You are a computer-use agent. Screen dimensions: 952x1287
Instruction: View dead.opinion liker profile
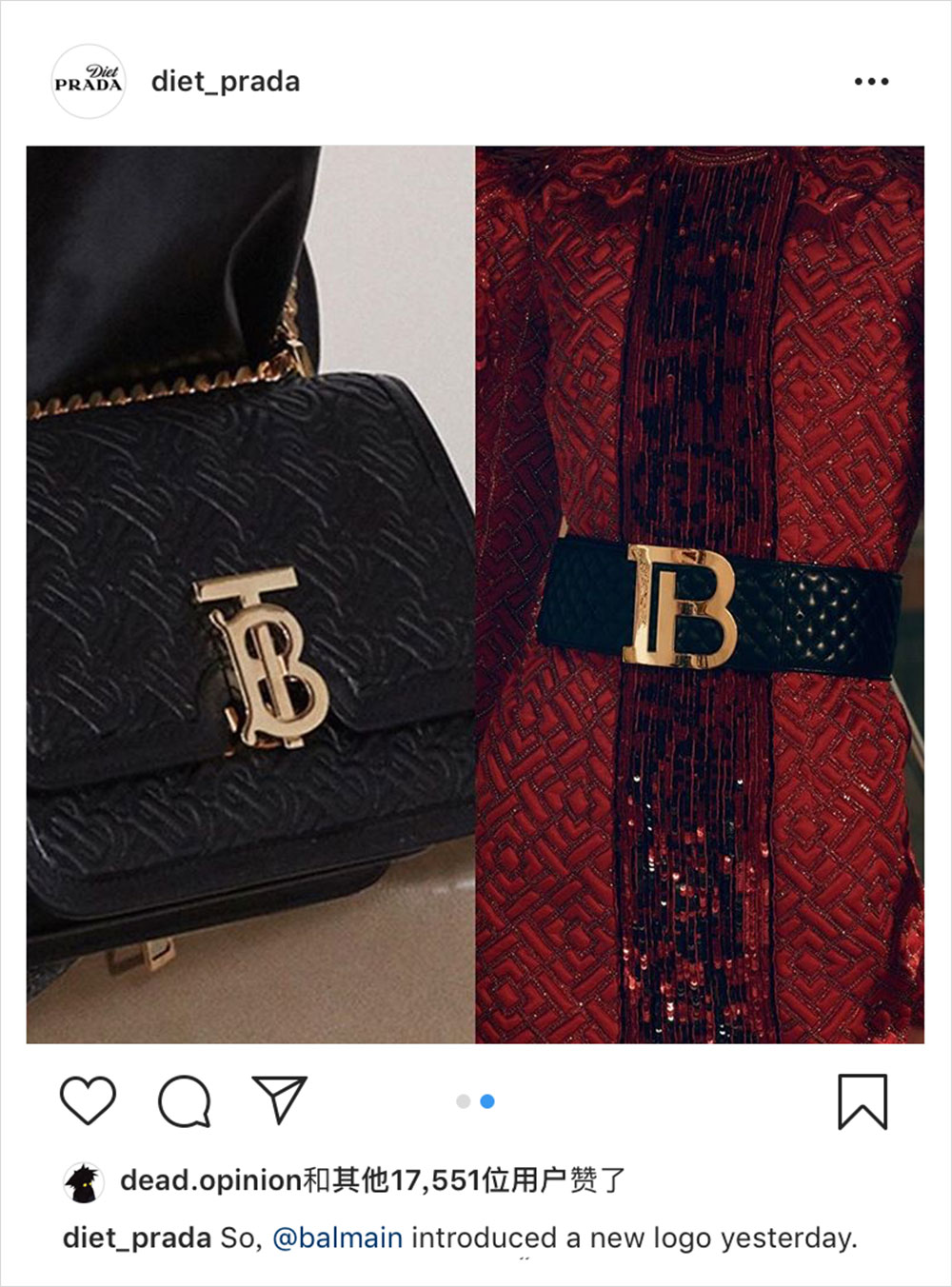click(x=210, y=1180)
